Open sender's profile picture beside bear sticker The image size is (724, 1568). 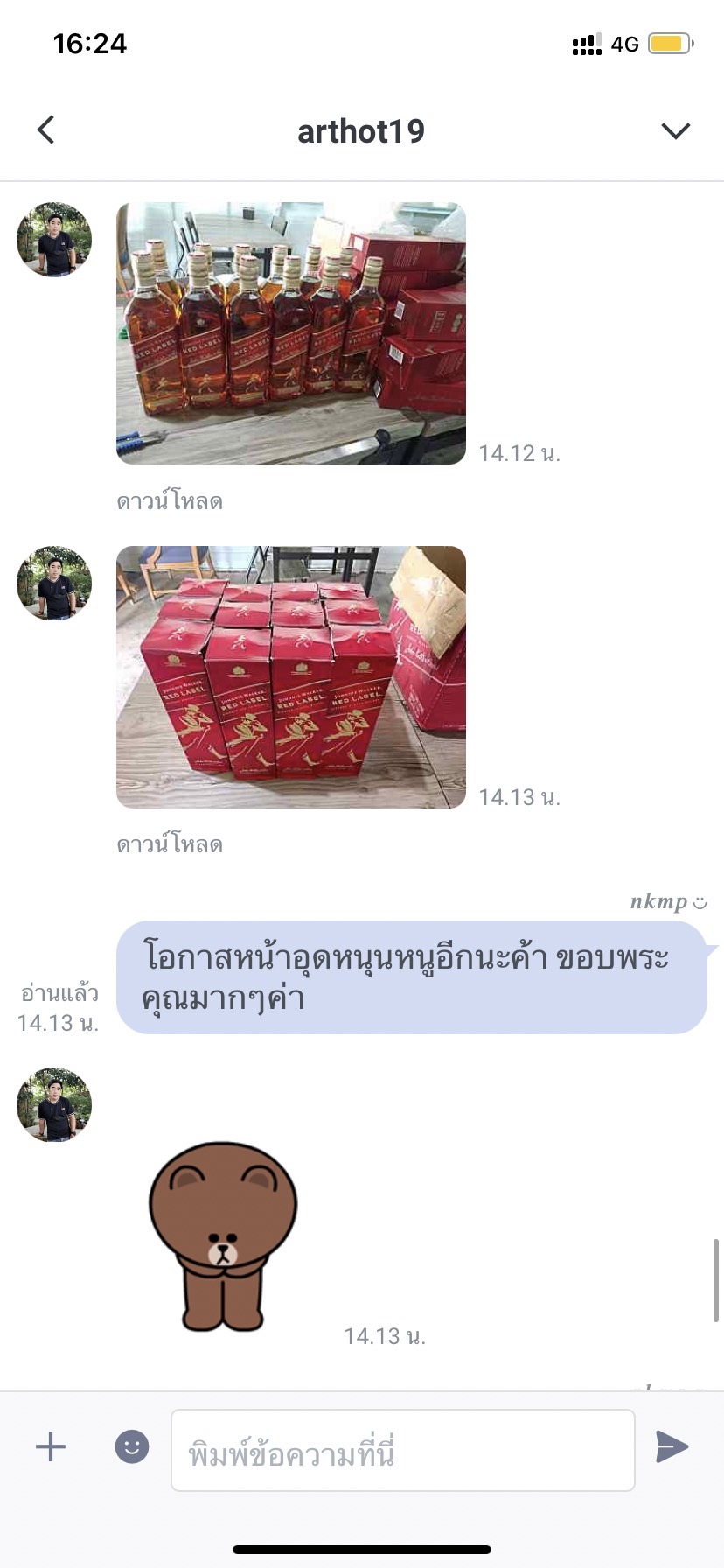(54, 1104)
